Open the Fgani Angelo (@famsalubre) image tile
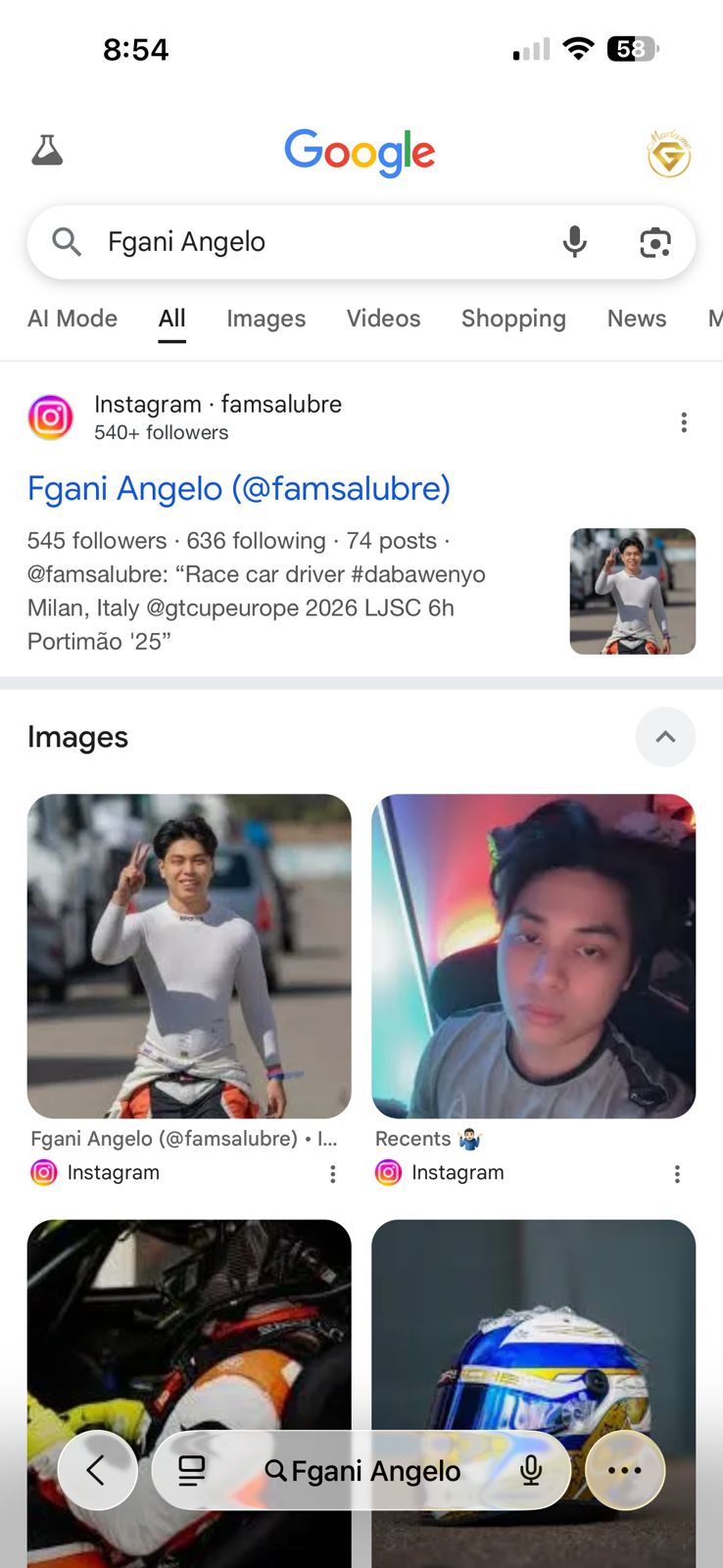Image resolution: width=723 pixels, height=1568 pixels. (x=189, y=955)
